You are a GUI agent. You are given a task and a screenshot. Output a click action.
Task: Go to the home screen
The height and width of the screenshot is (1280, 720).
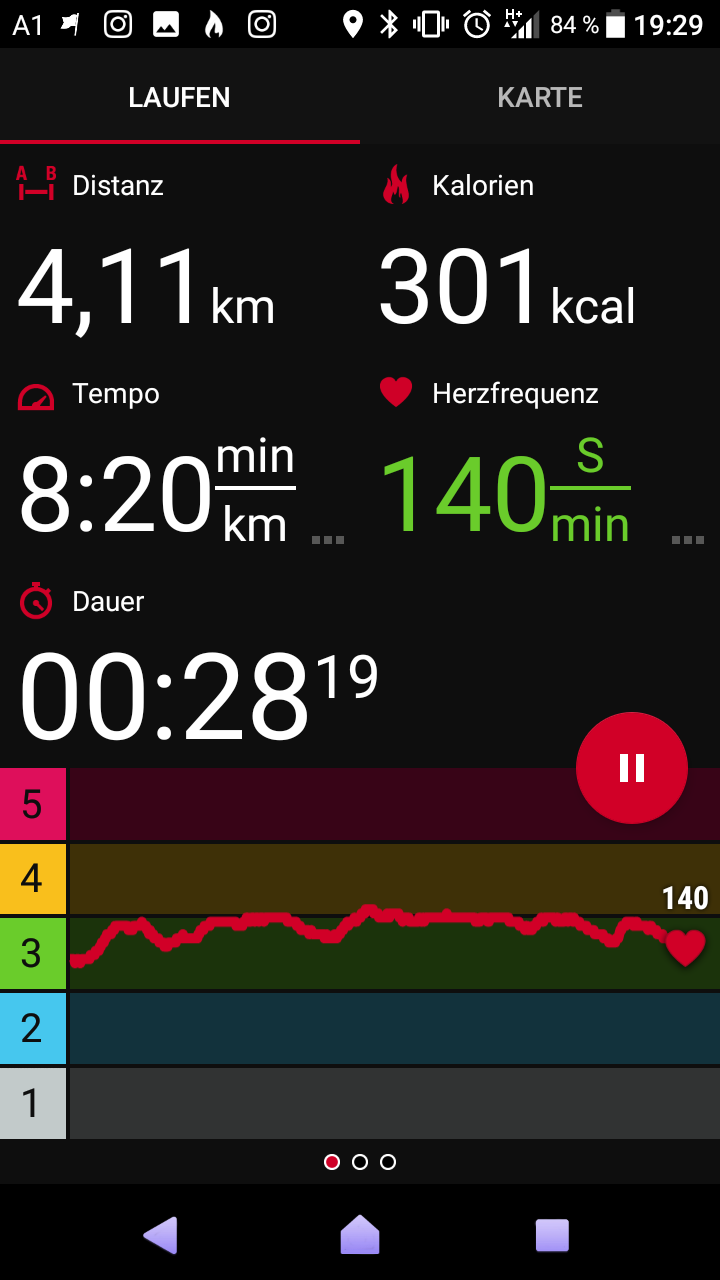point(360,1235)
